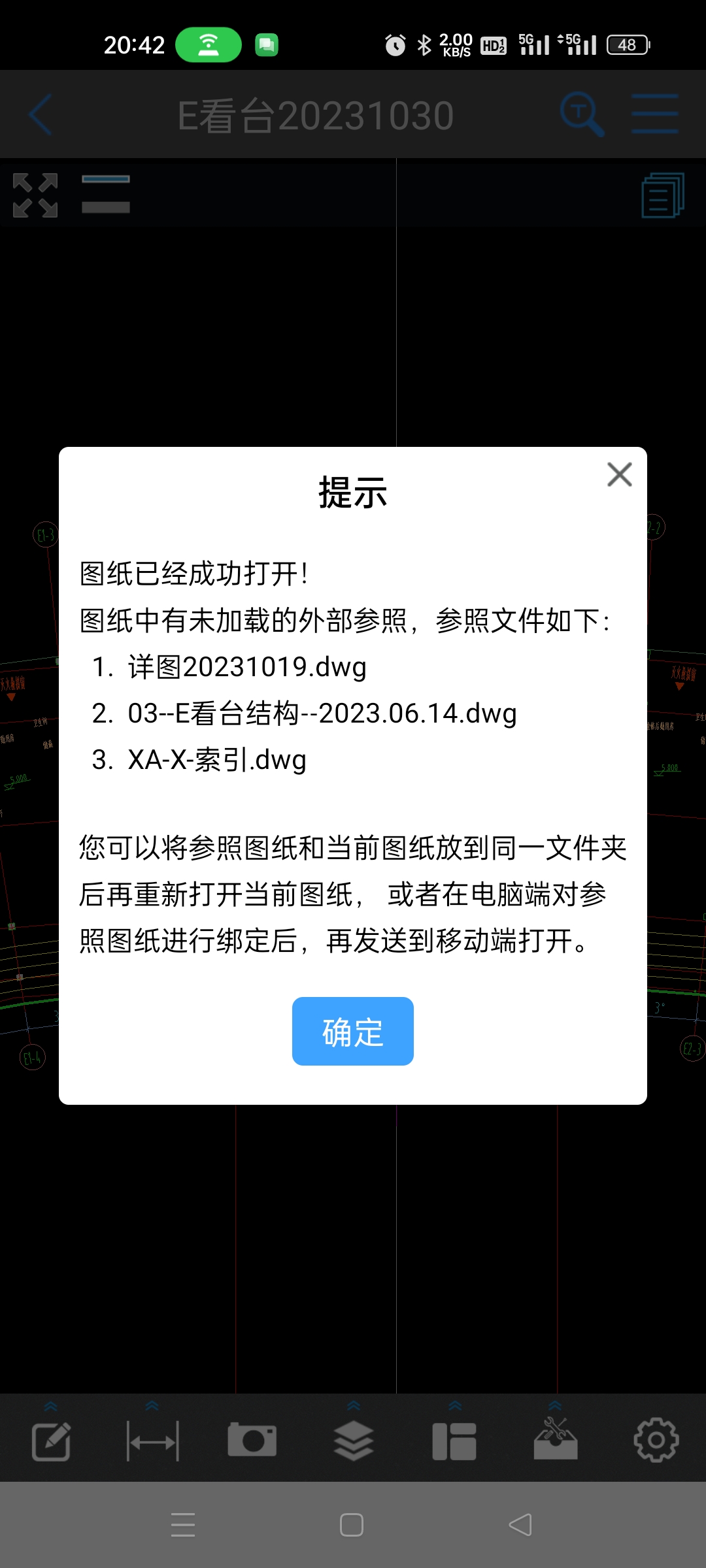
Task: Tap the fullscreen expand arrows icon
Action: [35, 195]
